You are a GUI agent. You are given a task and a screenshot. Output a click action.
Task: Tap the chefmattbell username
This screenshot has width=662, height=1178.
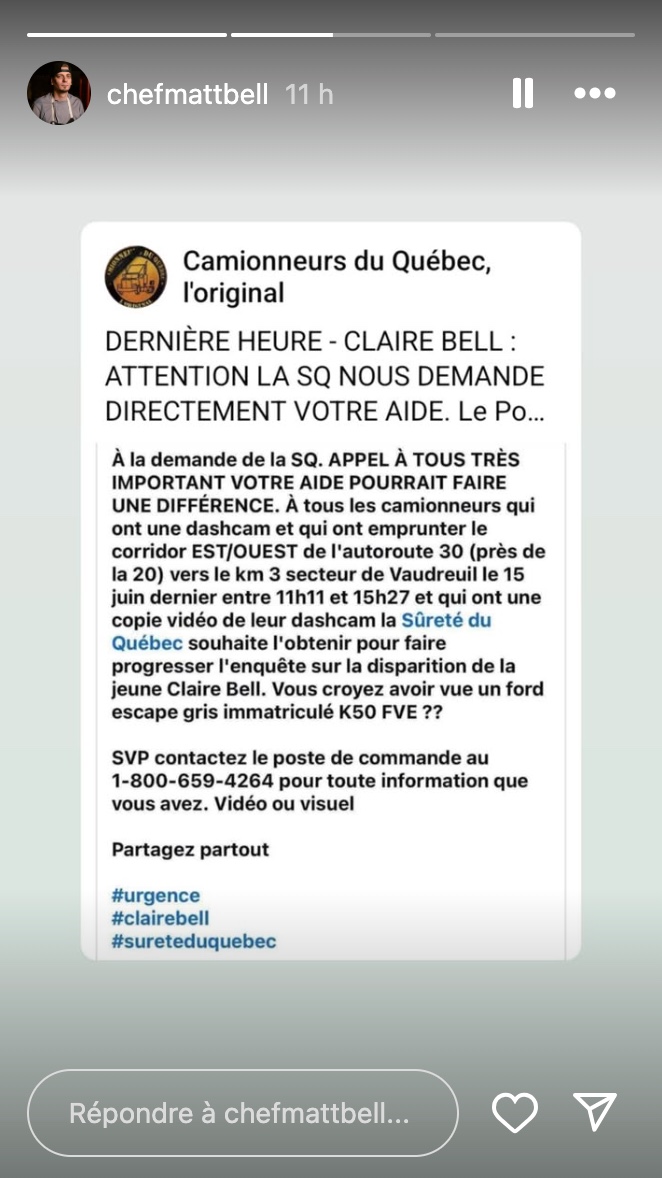point(187,95)
